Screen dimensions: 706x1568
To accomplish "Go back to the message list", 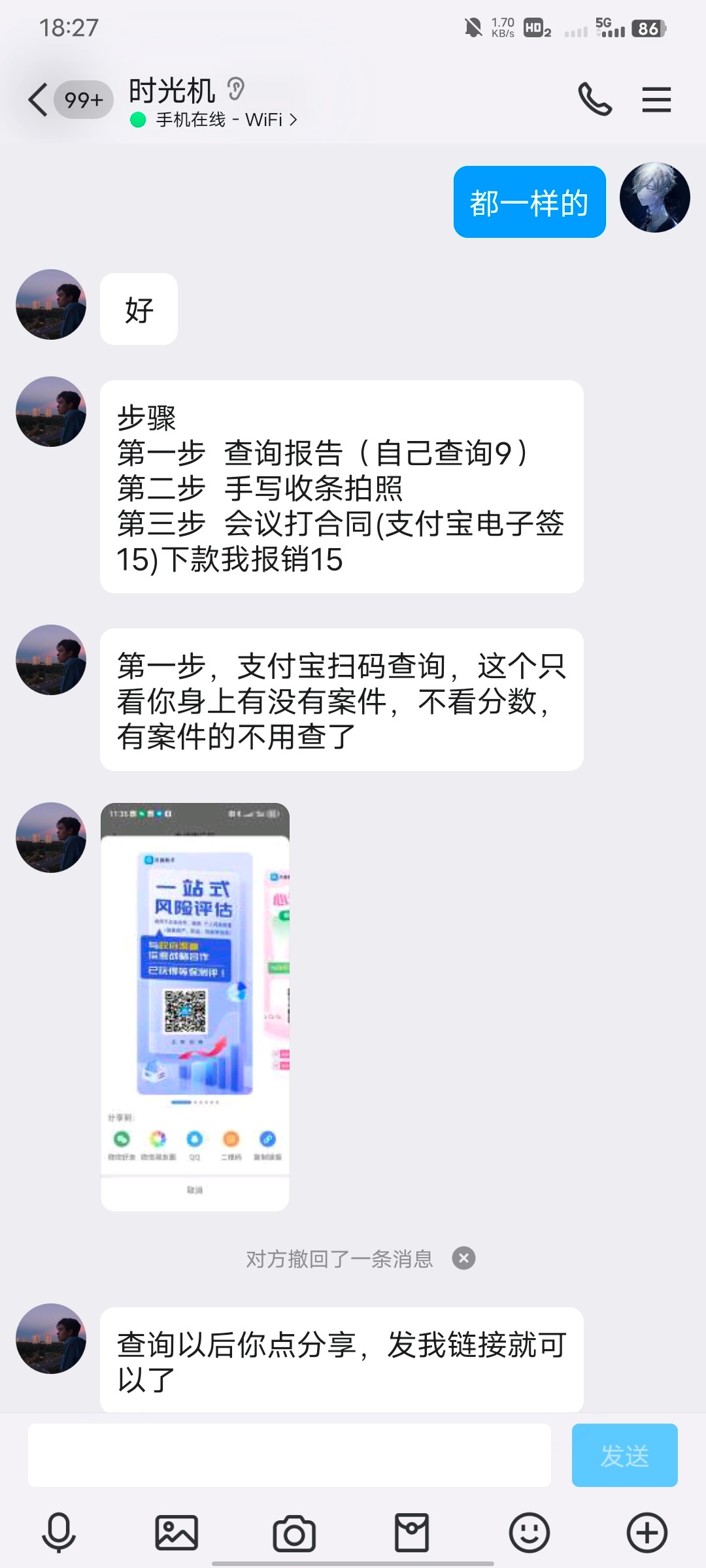I will 39,100.
